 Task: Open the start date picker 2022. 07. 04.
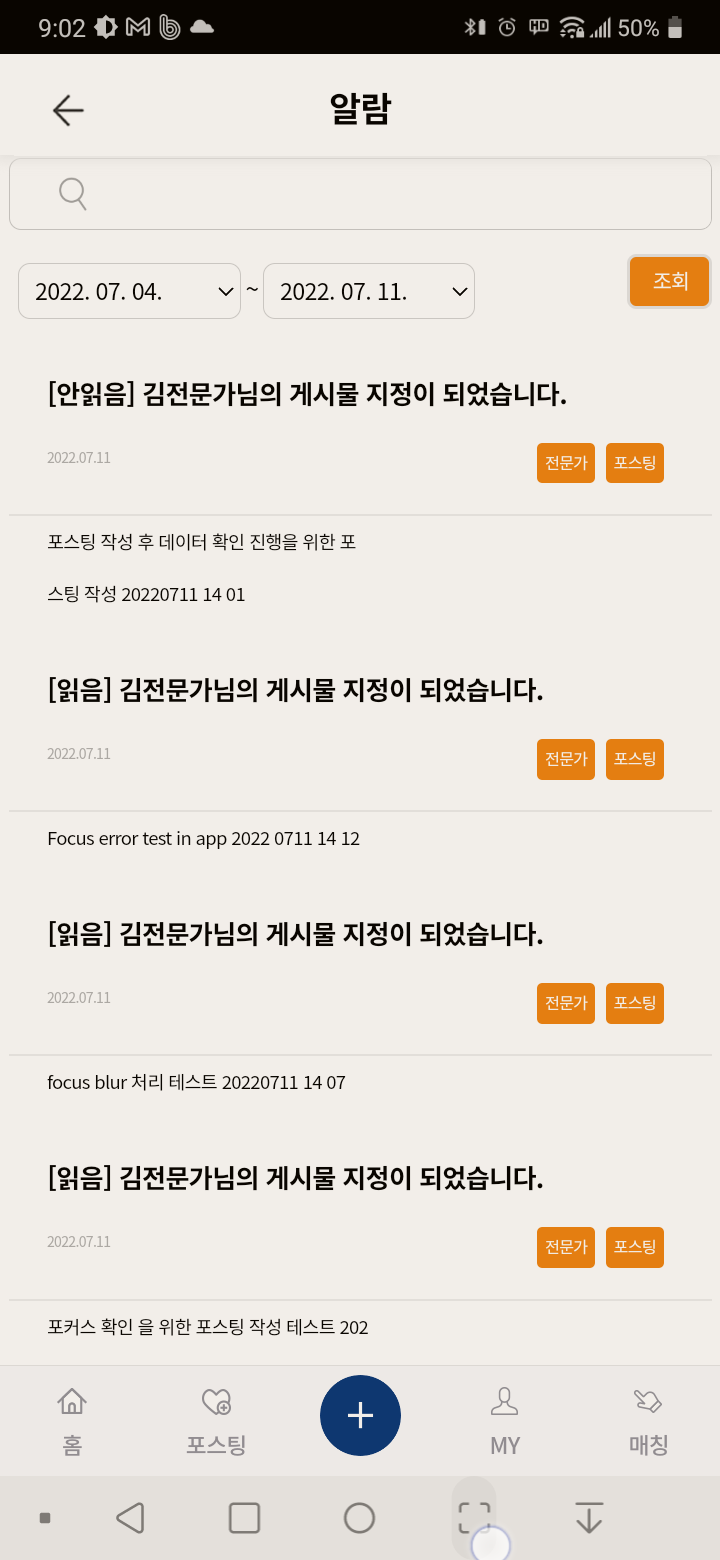point(129,291)
